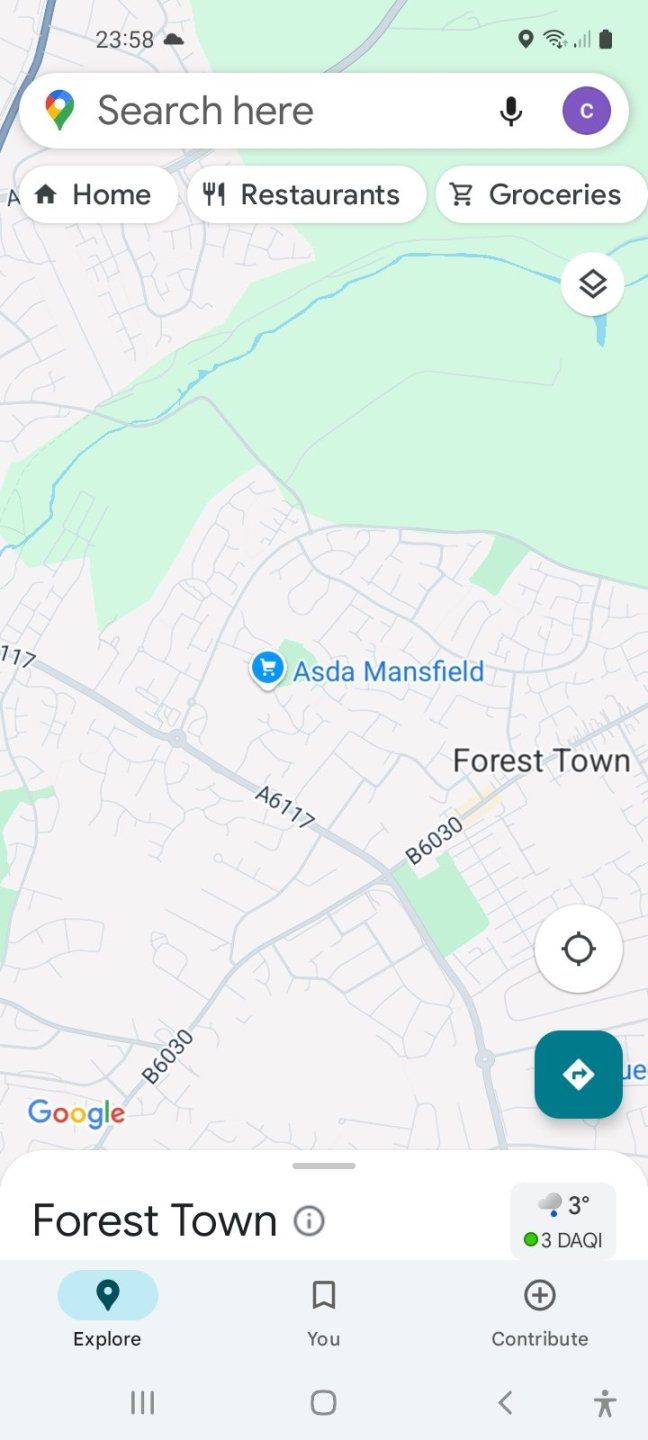Go back using the system back button
This screenshot has width=648, height=1440.
click(505, 1403)
